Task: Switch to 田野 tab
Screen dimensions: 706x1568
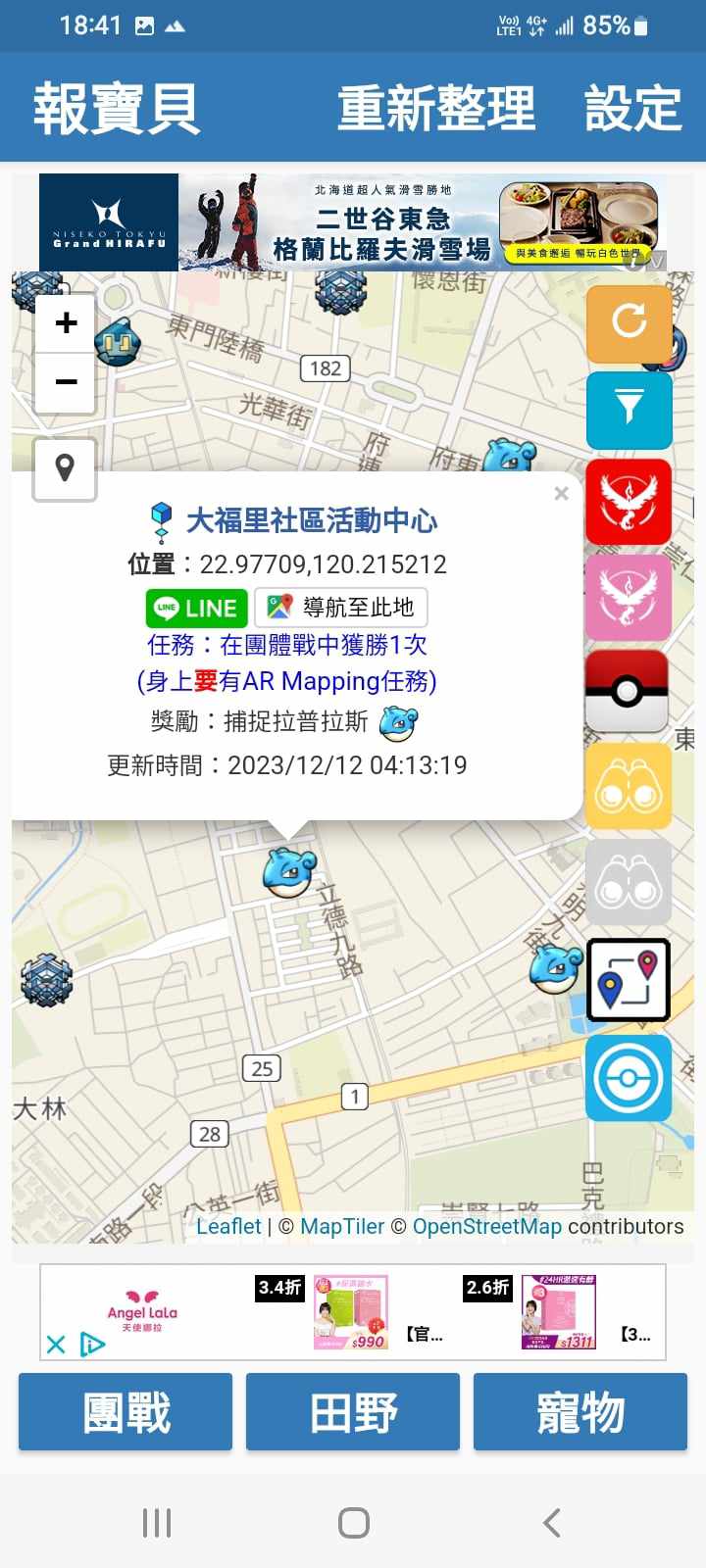Action: coord(353,1412)
